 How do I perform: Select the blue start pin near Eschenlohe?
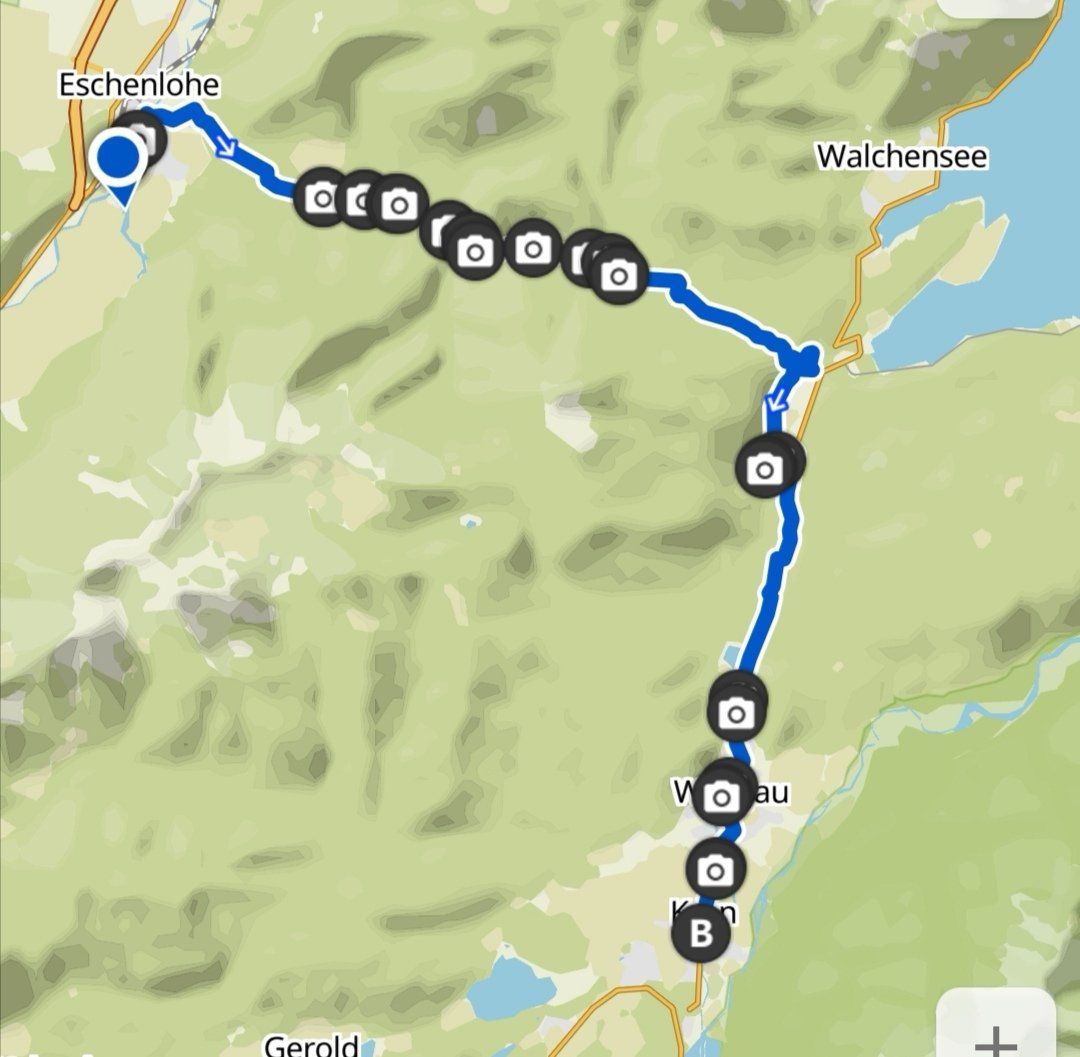[x=119, y=160]
